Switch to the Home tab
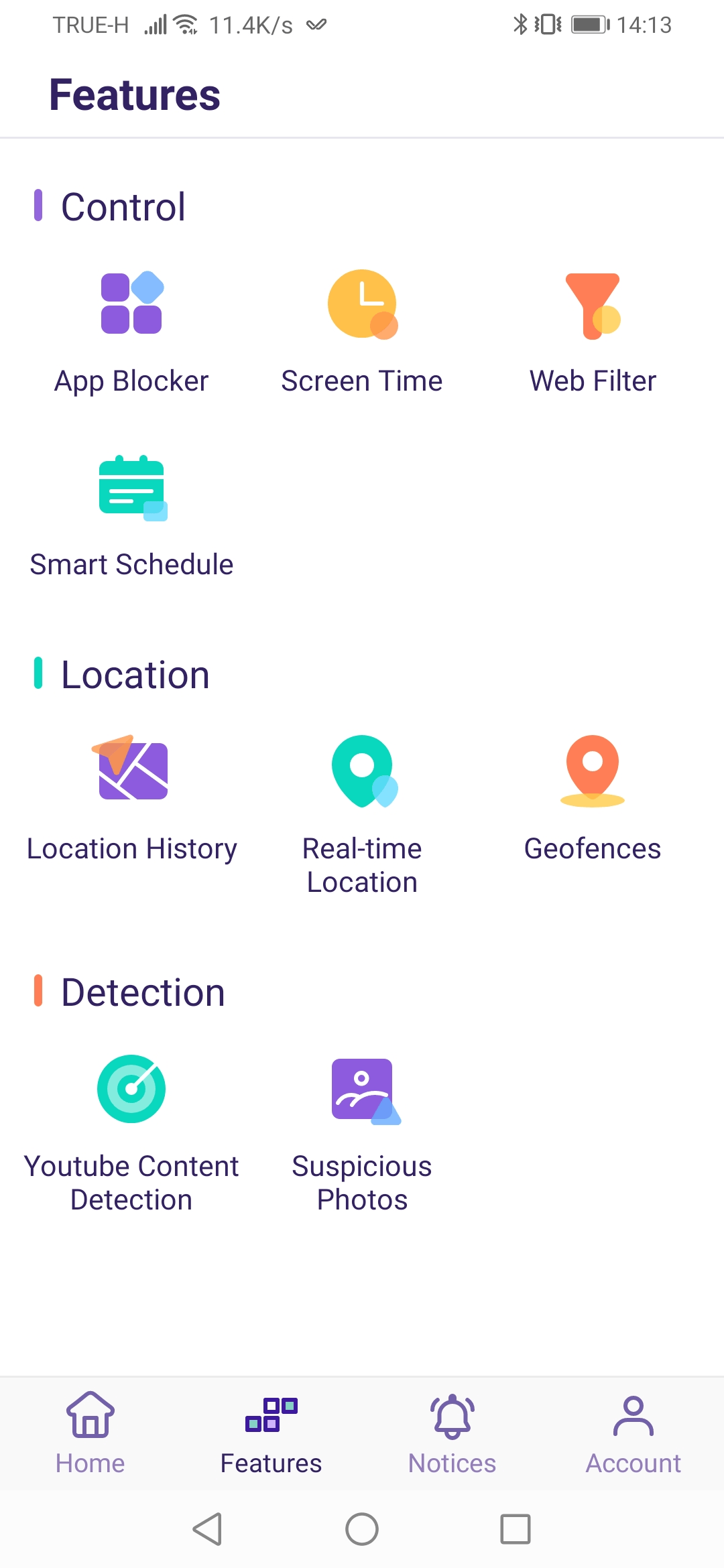Screen dimensions: 724x1568 [x=90, y=1434]
